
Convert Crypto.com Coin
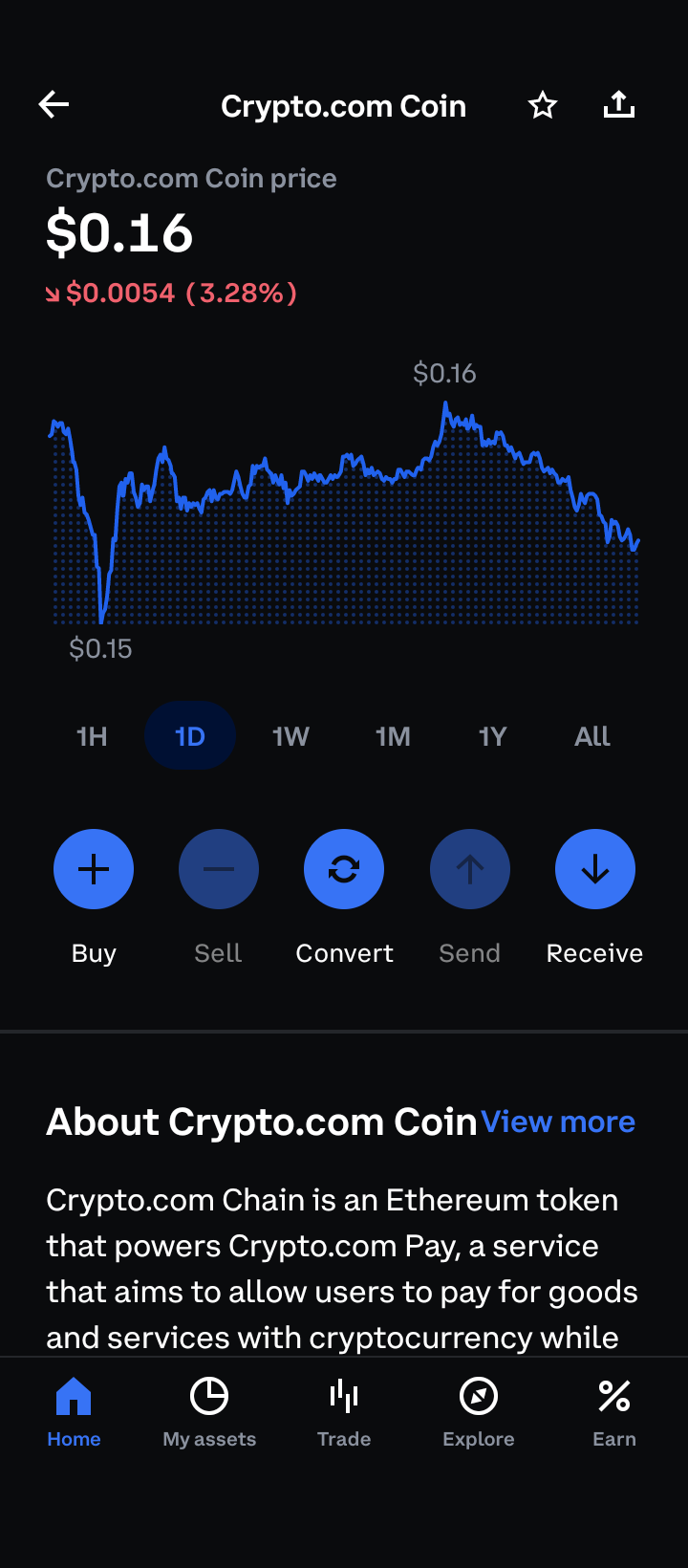[x=344, y=869]
